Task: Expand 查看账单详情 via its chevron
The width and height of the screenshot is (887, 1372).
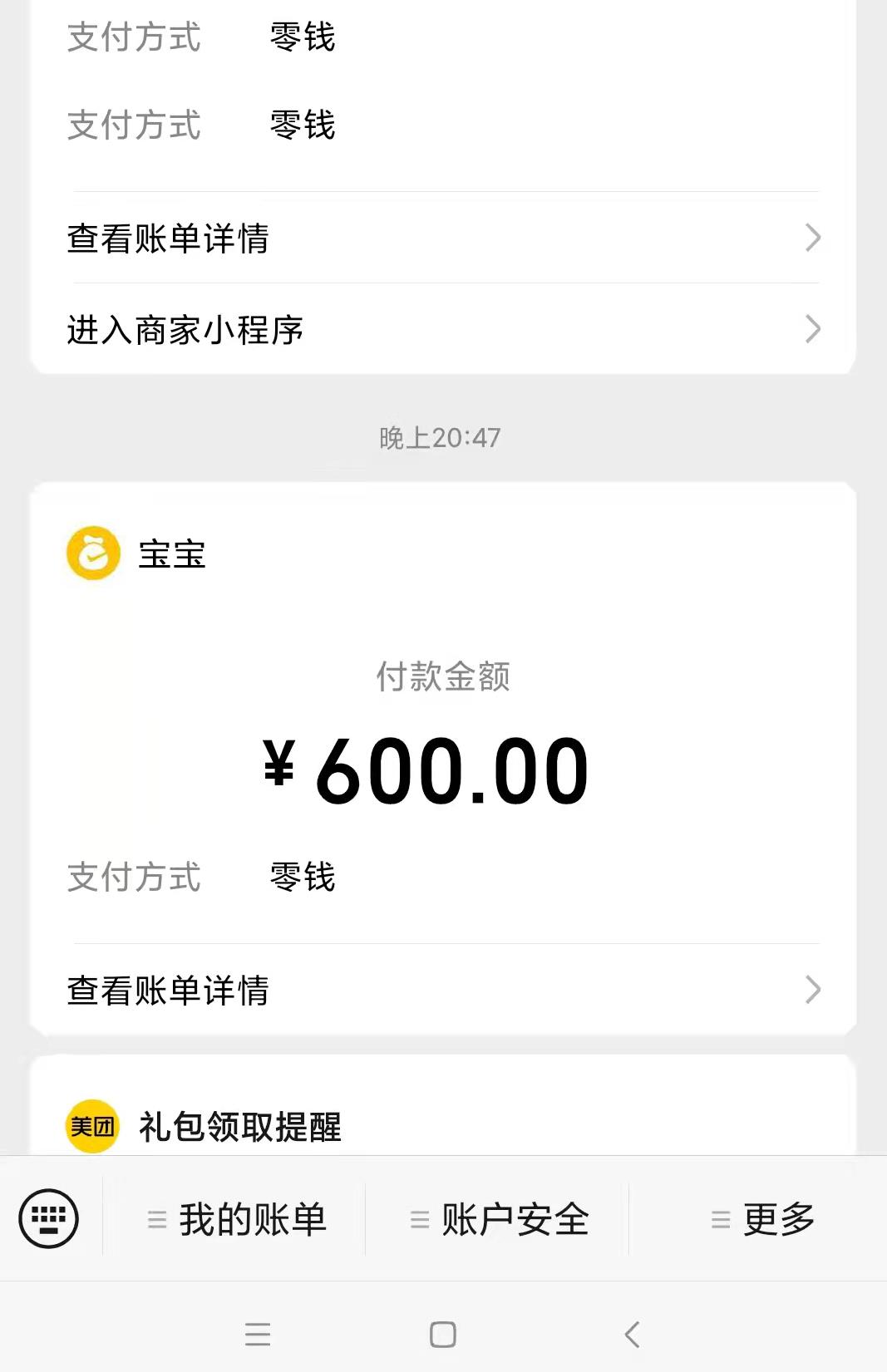Action: pyautogui.click(x=814, y=239)
